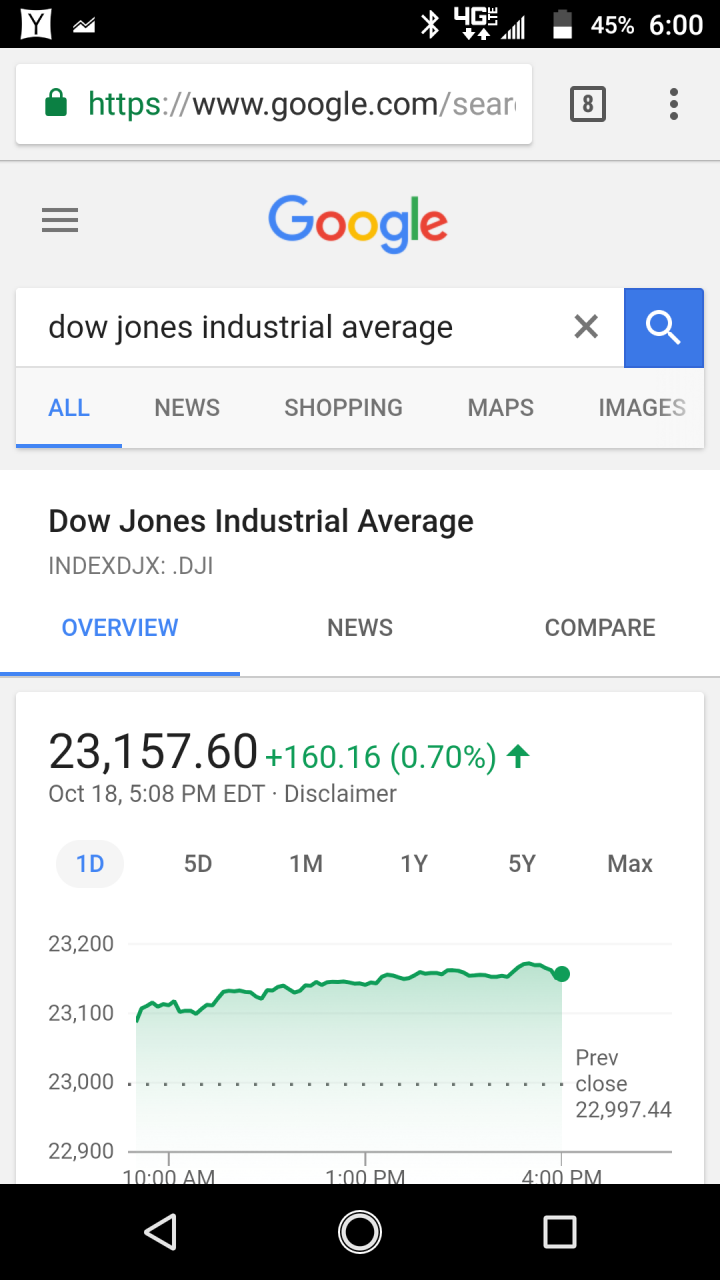Select the 1M chart range
This screenshot has height=1280, width=720.
pos(306,864)
